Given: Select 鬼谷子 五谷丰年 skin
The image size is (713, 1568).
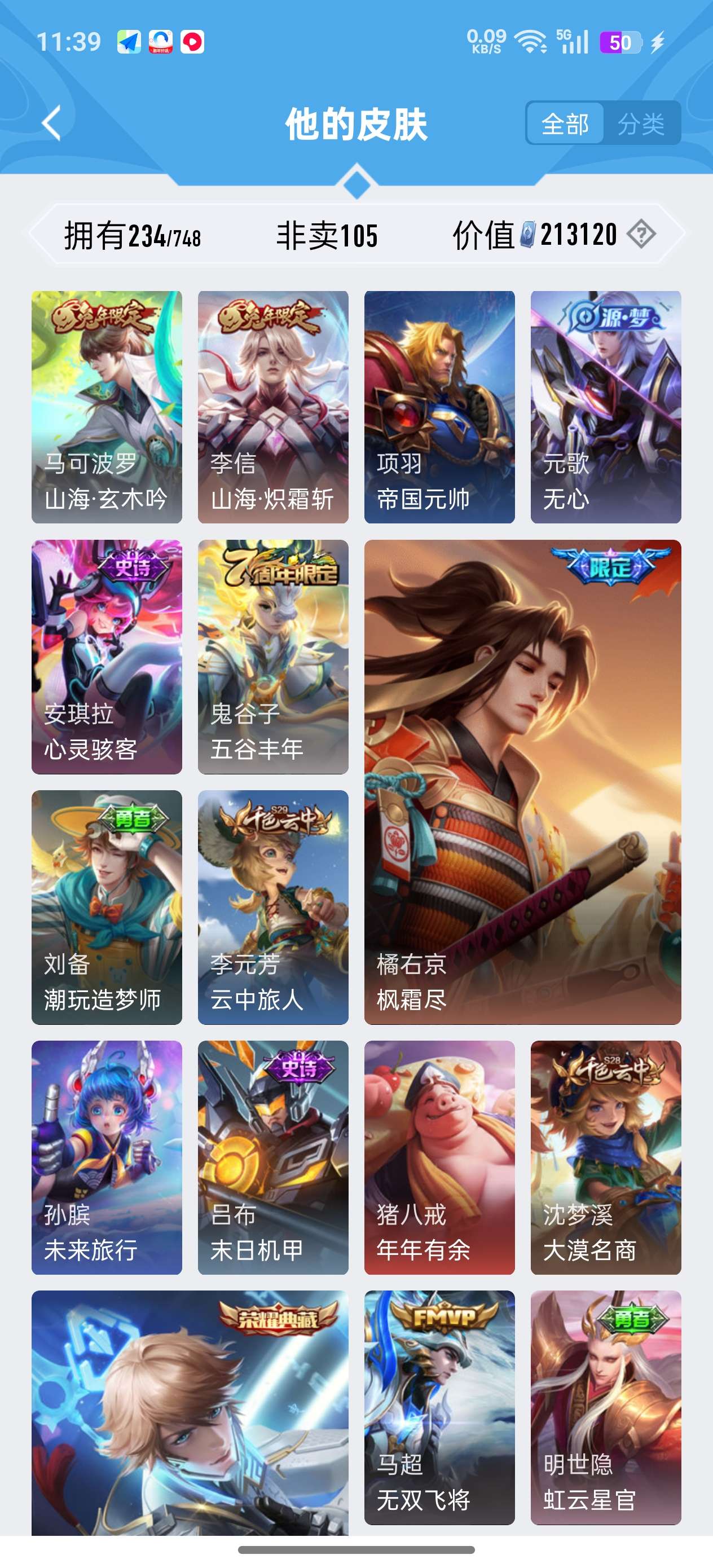Looking at the screenshot, I should tap(273, 657).
